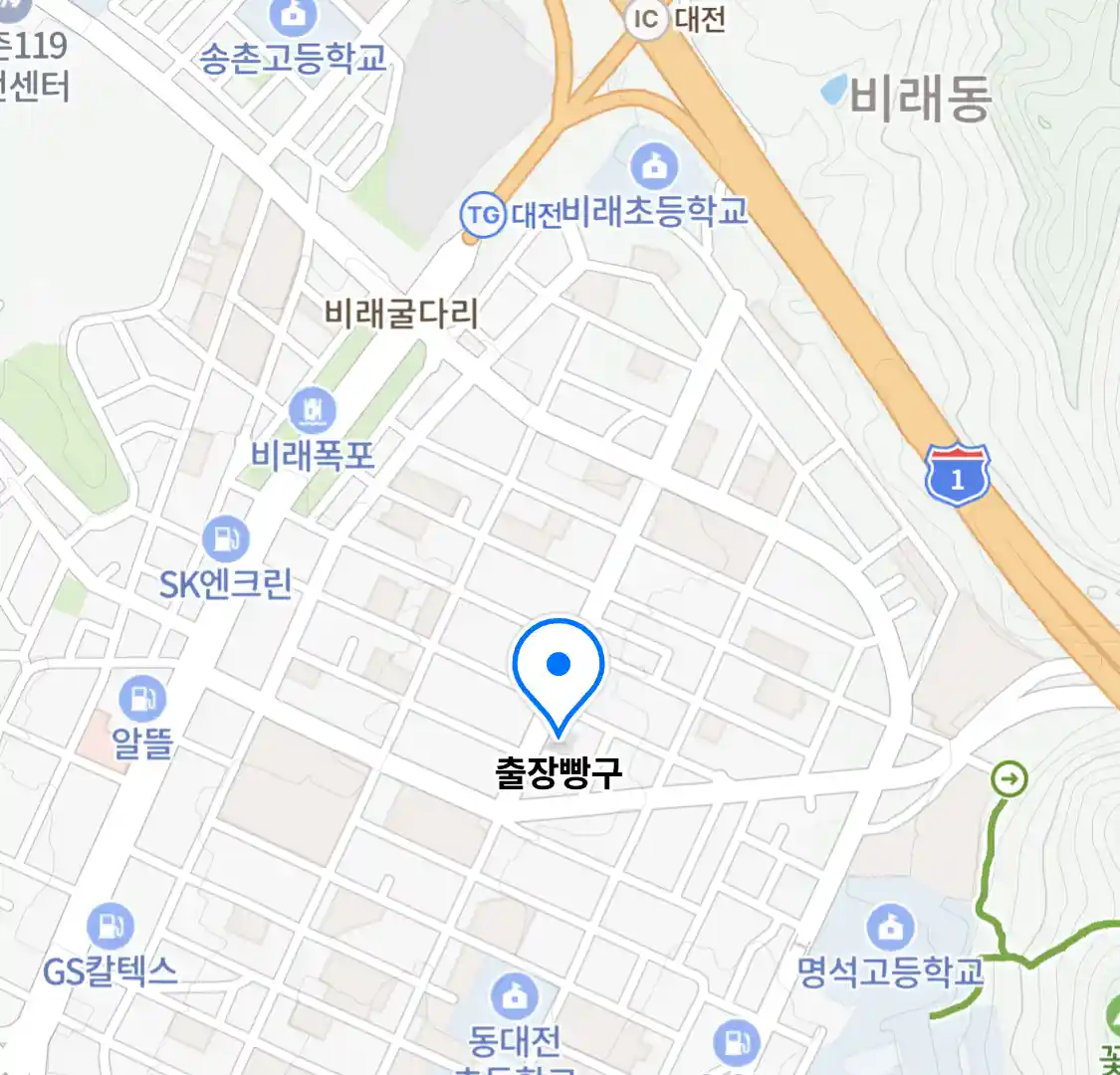
Task: Tap the 비래폭포 landmark marker
Action: tap(312, 410)
